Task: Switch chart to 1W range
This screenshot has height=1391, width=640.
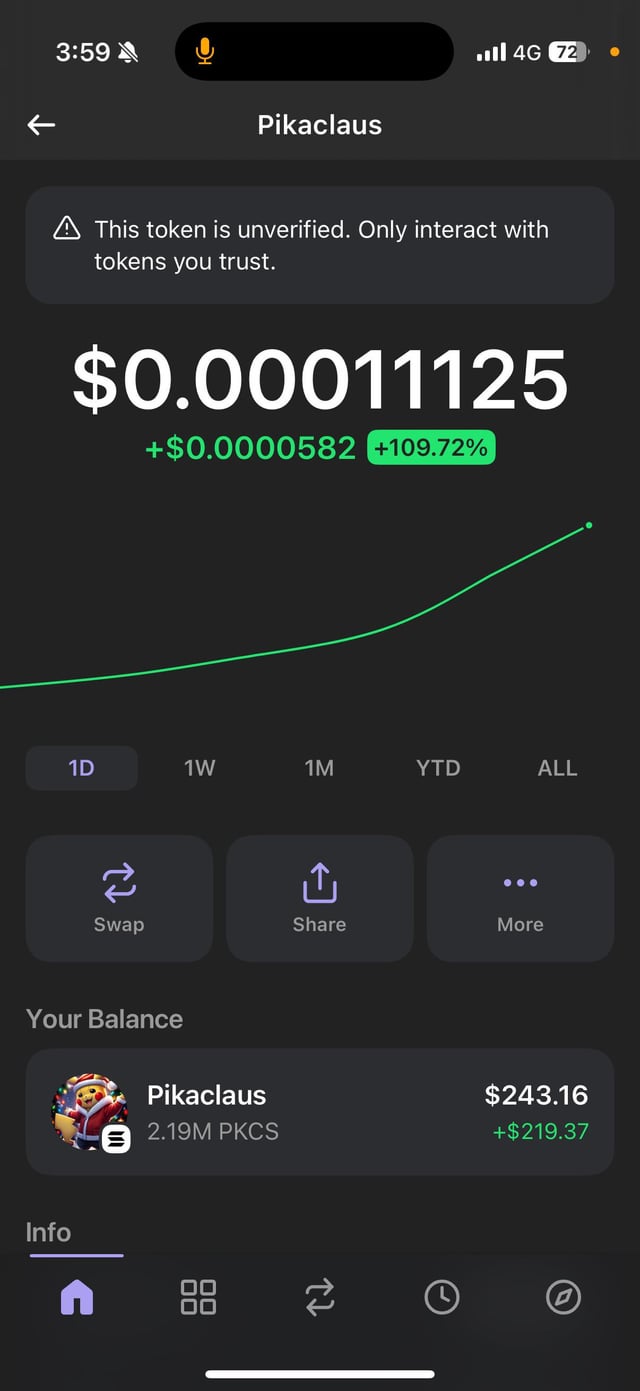Action: 200,768
